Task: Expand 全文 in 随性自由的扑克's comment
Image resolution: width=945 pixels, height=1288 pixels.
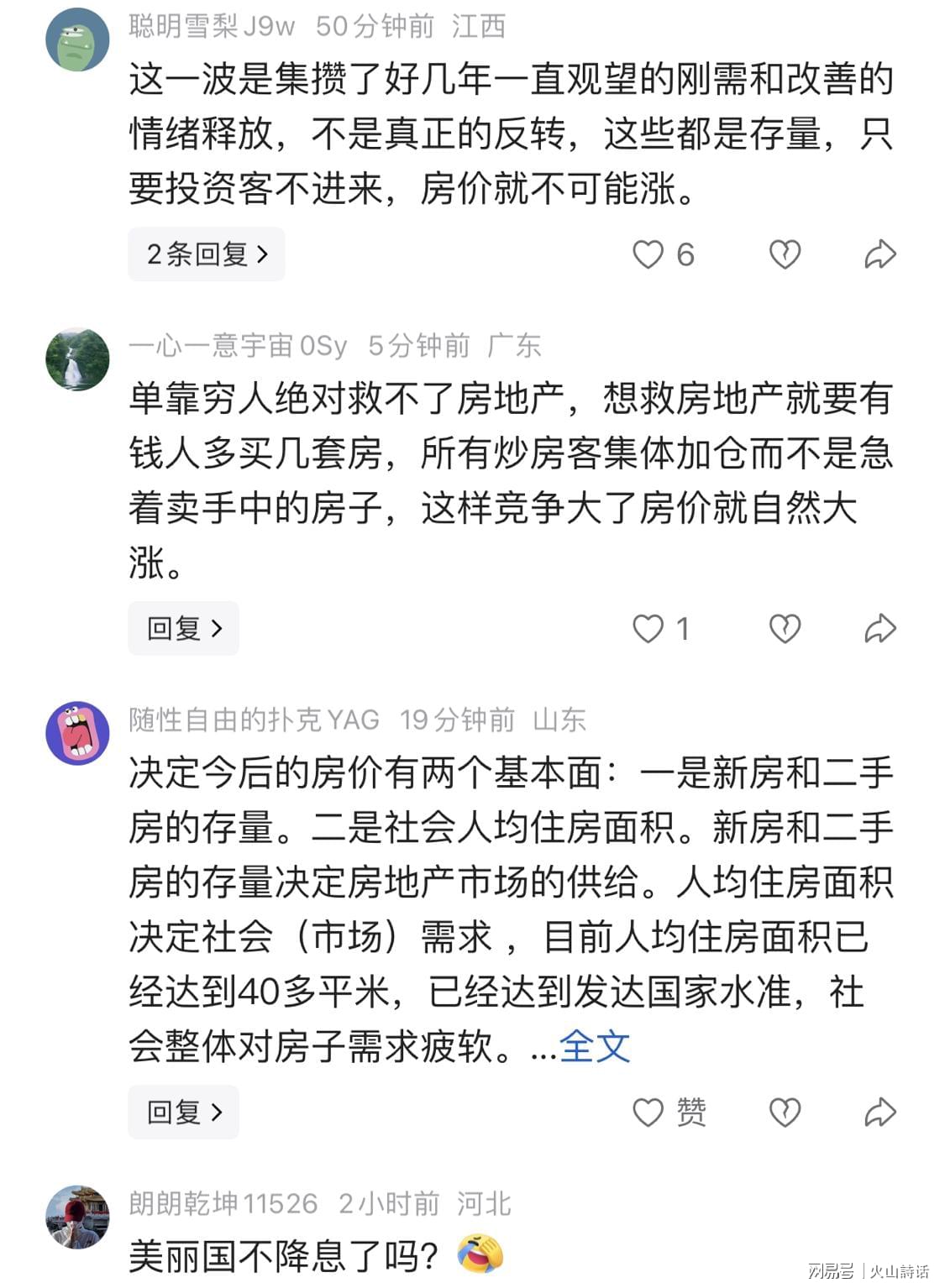Action: point(595,1046)
